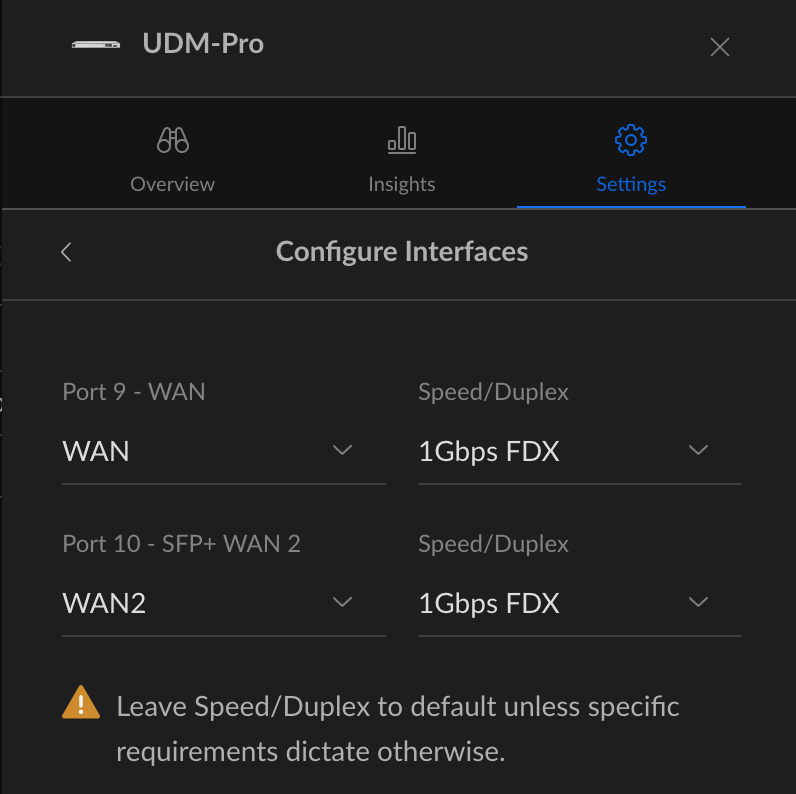796x794 pixels.
Task: Close the UDM-Pro panel
Action: (719, 47)
